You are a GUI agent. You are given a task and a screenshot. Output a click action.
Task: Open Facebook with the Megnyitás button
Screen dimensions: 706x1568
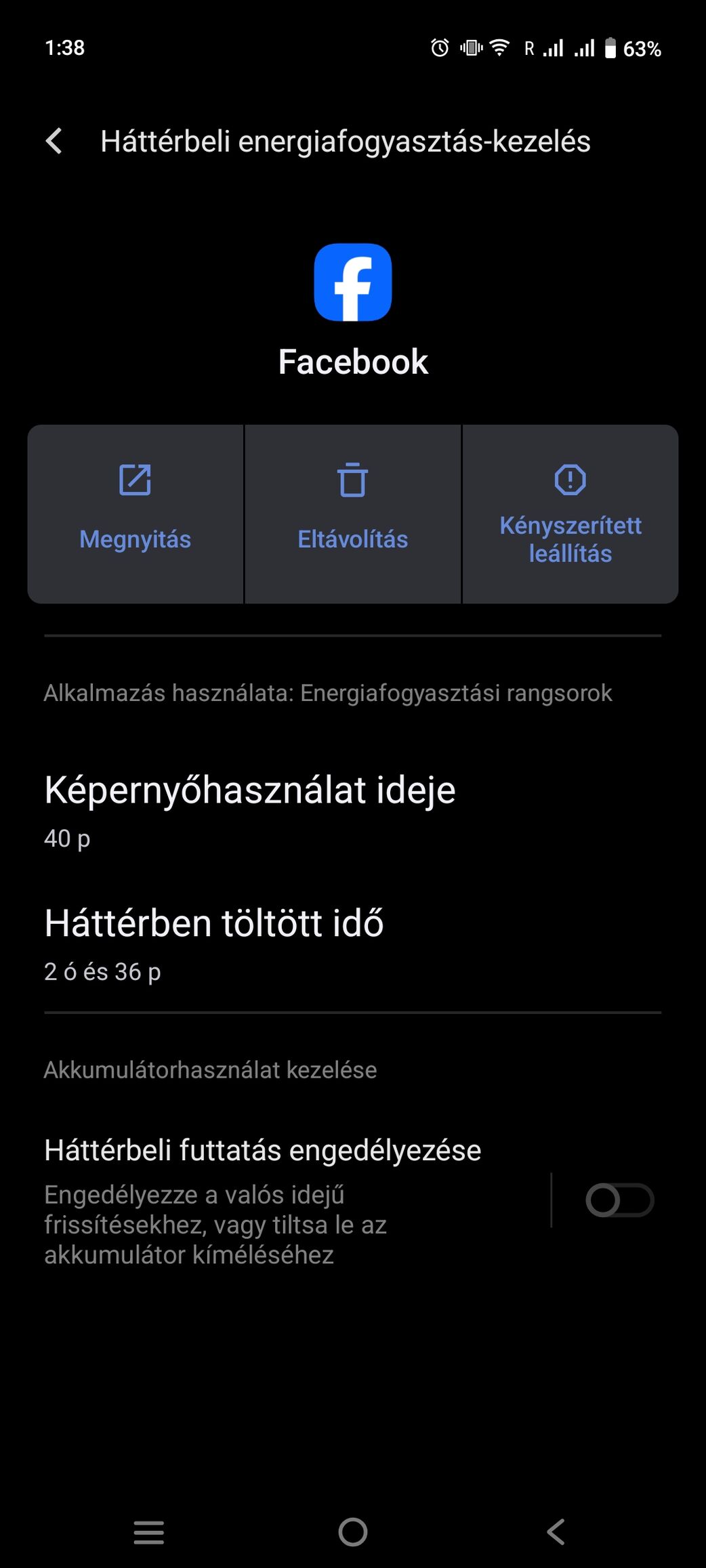click(x=136, y=514)
